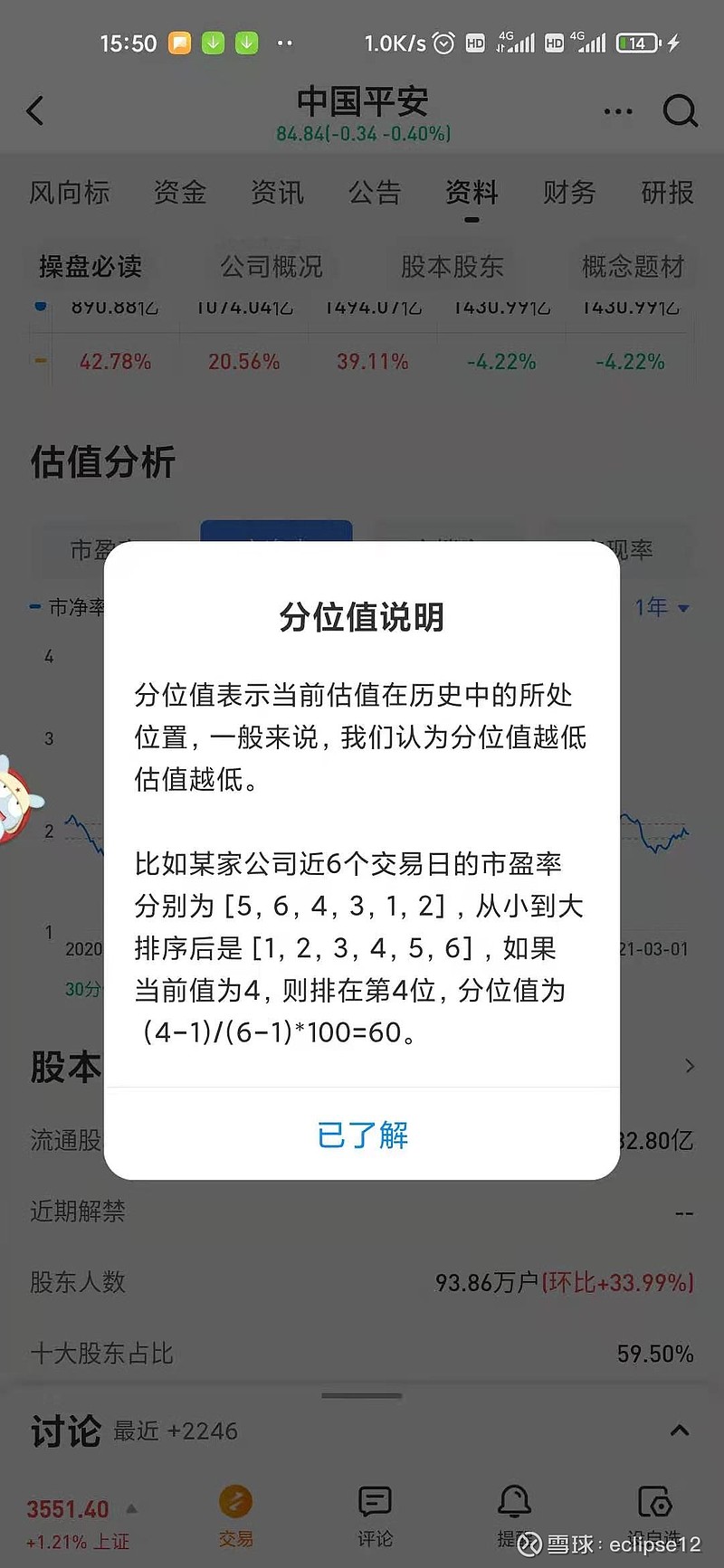
Task: Switch to the 风向标 tab
Action: [x=70, y=192]
